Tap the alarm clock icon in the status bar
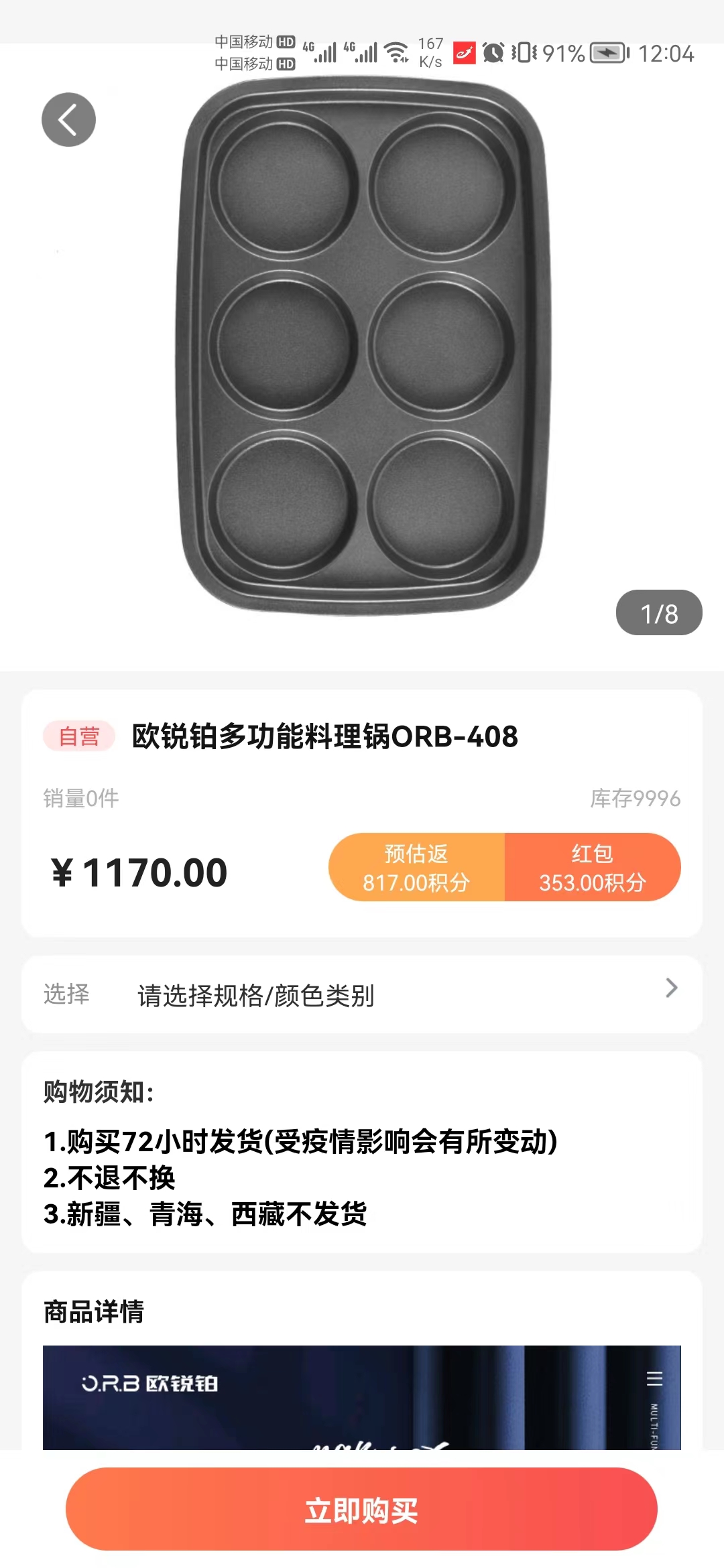Viewport: 724px width, 1568px height. pos(492,52)
